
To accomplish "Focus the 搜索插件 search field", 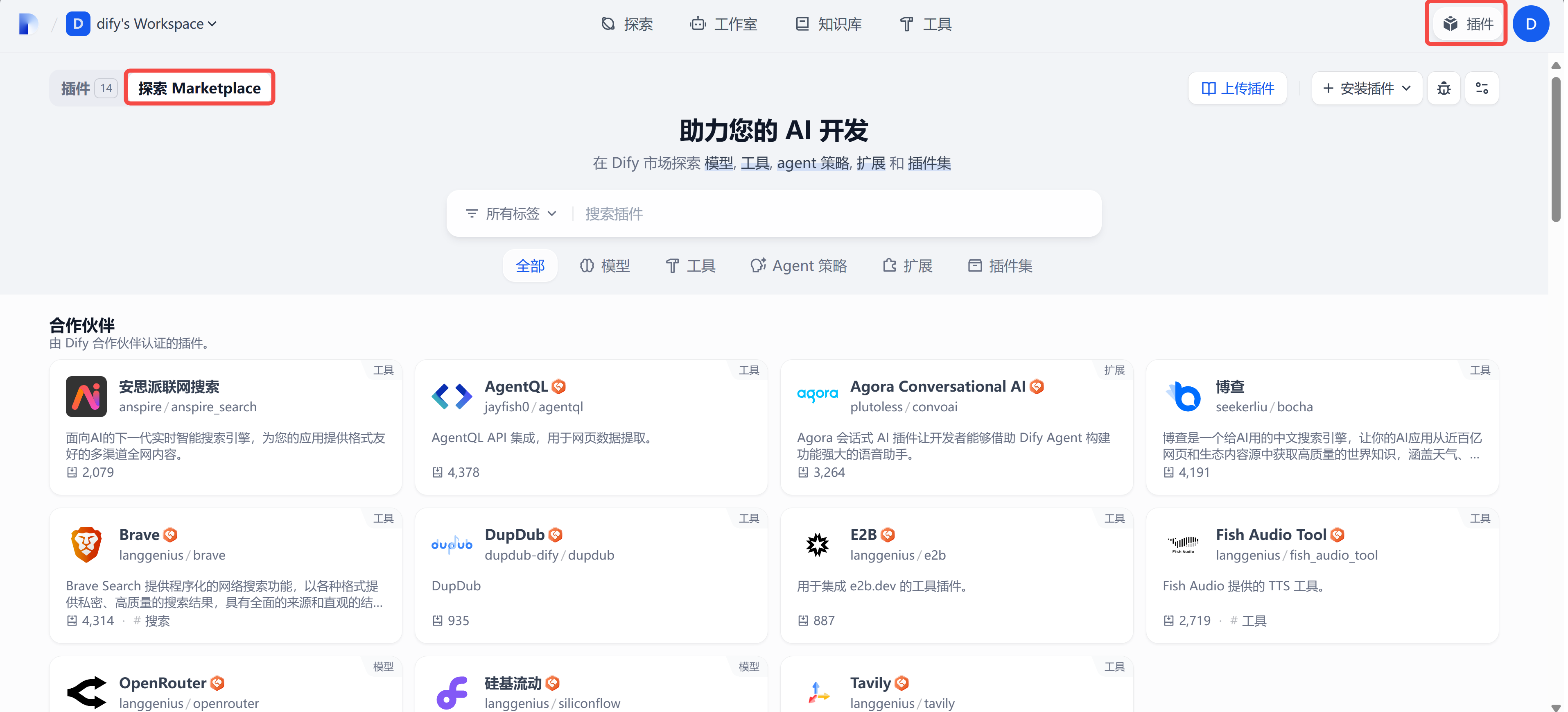I will coord(834,214).
